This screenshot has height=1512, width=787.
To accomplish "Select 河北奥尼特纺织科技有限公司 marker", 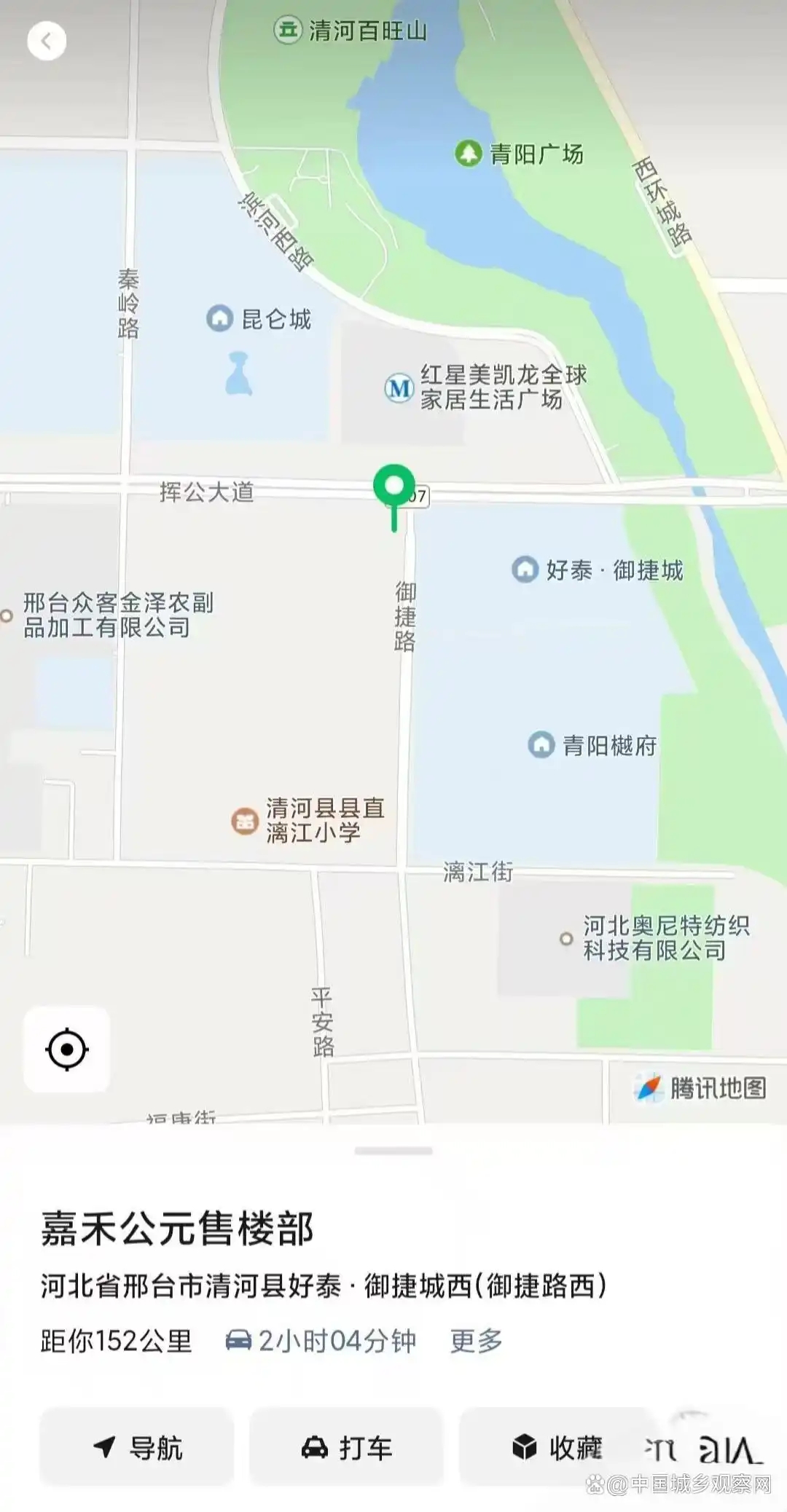I will pos(566,939).
